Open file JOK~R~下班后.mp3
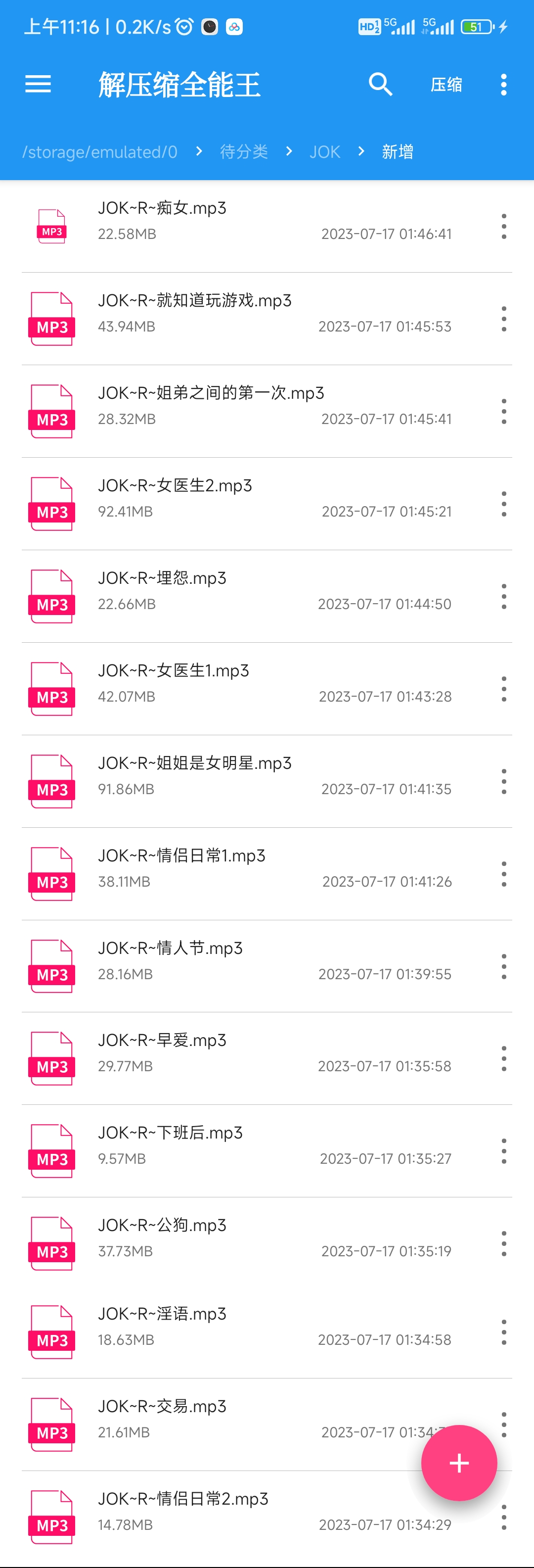The image size is (534, 1568). [x=170, y=1133]
